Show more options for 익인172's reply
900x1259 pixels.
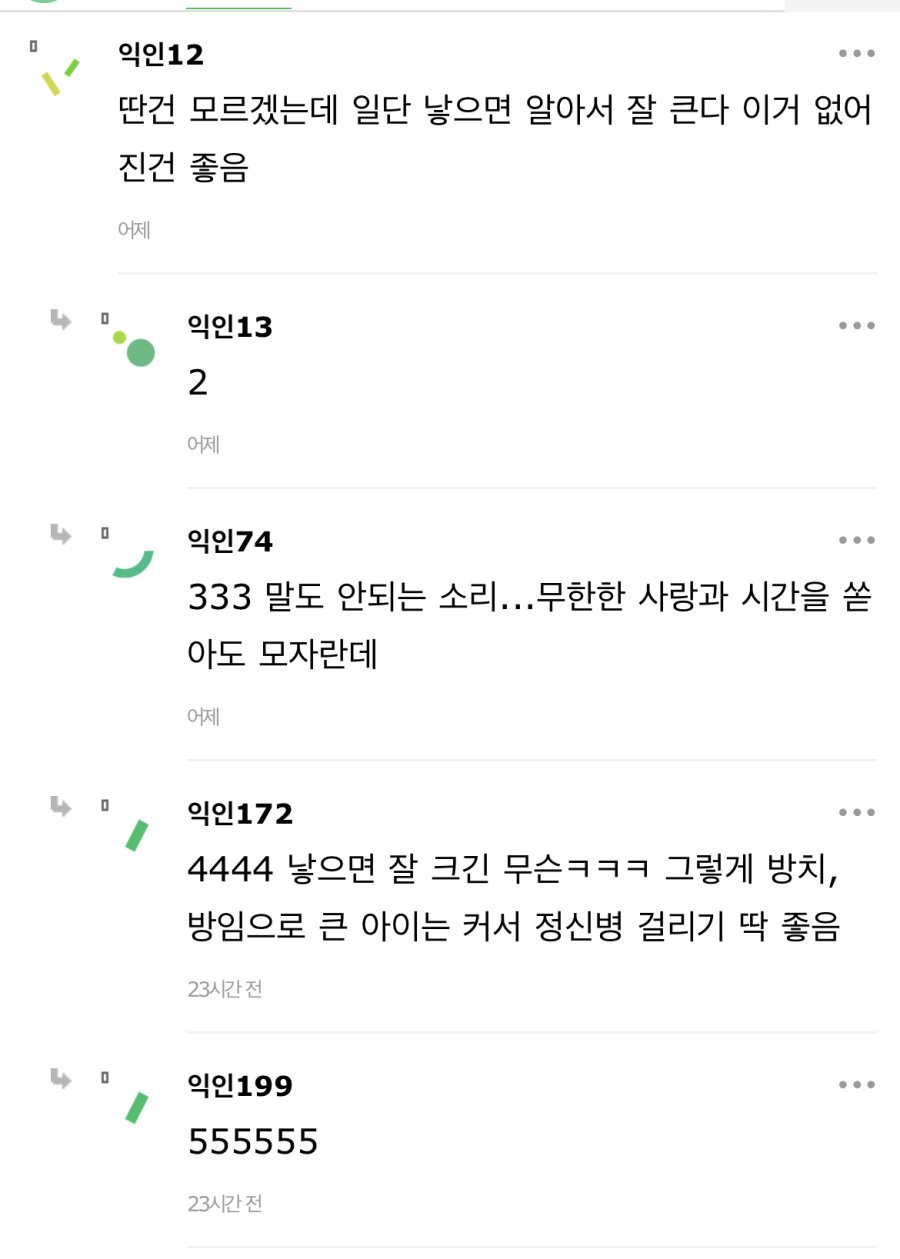coord(856,813)
